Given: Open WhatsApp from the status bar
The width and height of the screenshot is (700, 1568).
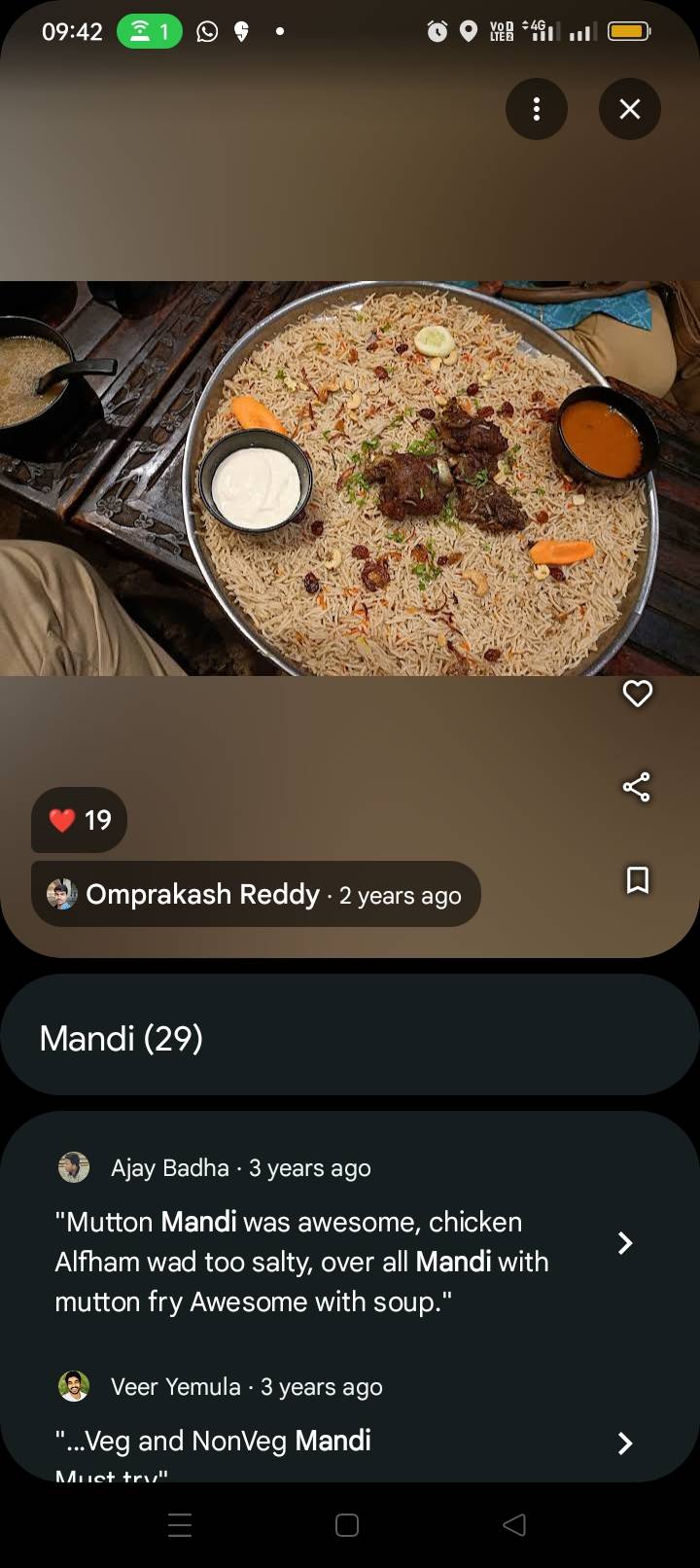Looking at the screenshot, I should click(207, 30).
